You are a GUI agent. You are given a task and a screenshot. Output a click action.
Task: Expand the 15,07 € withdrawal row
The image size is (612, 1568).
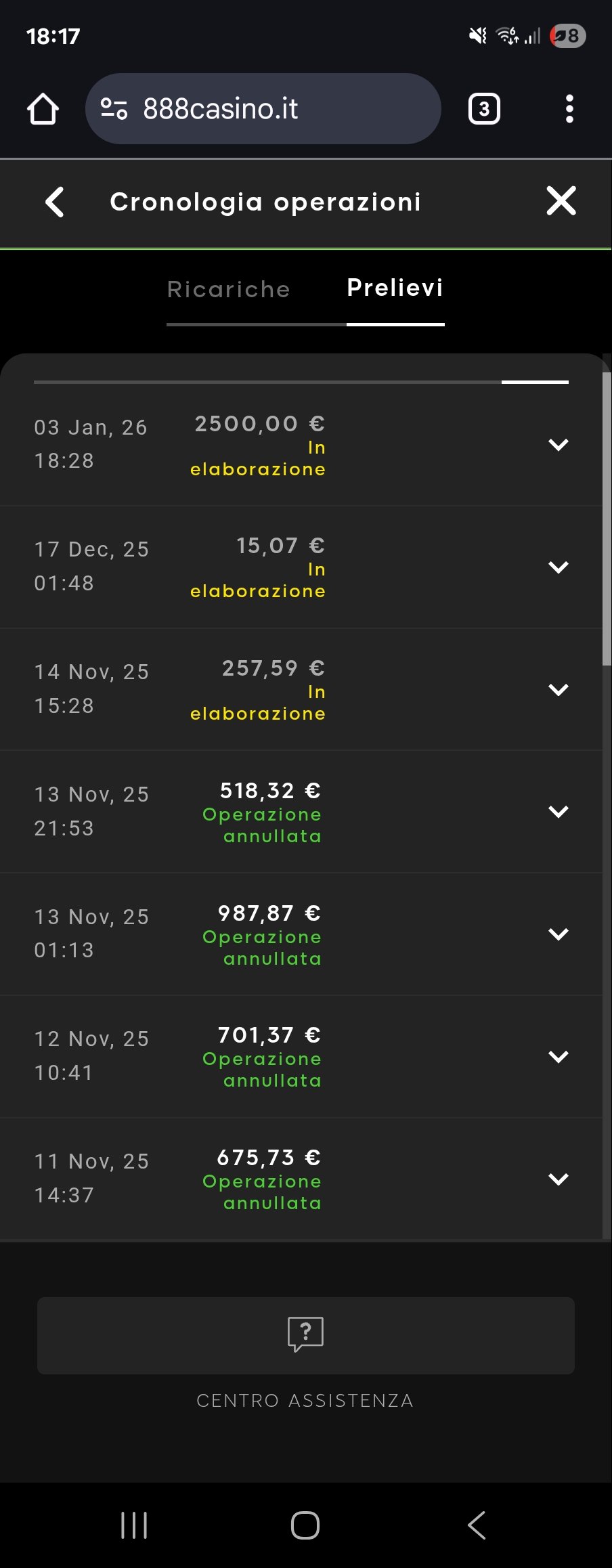click(558, 567)
